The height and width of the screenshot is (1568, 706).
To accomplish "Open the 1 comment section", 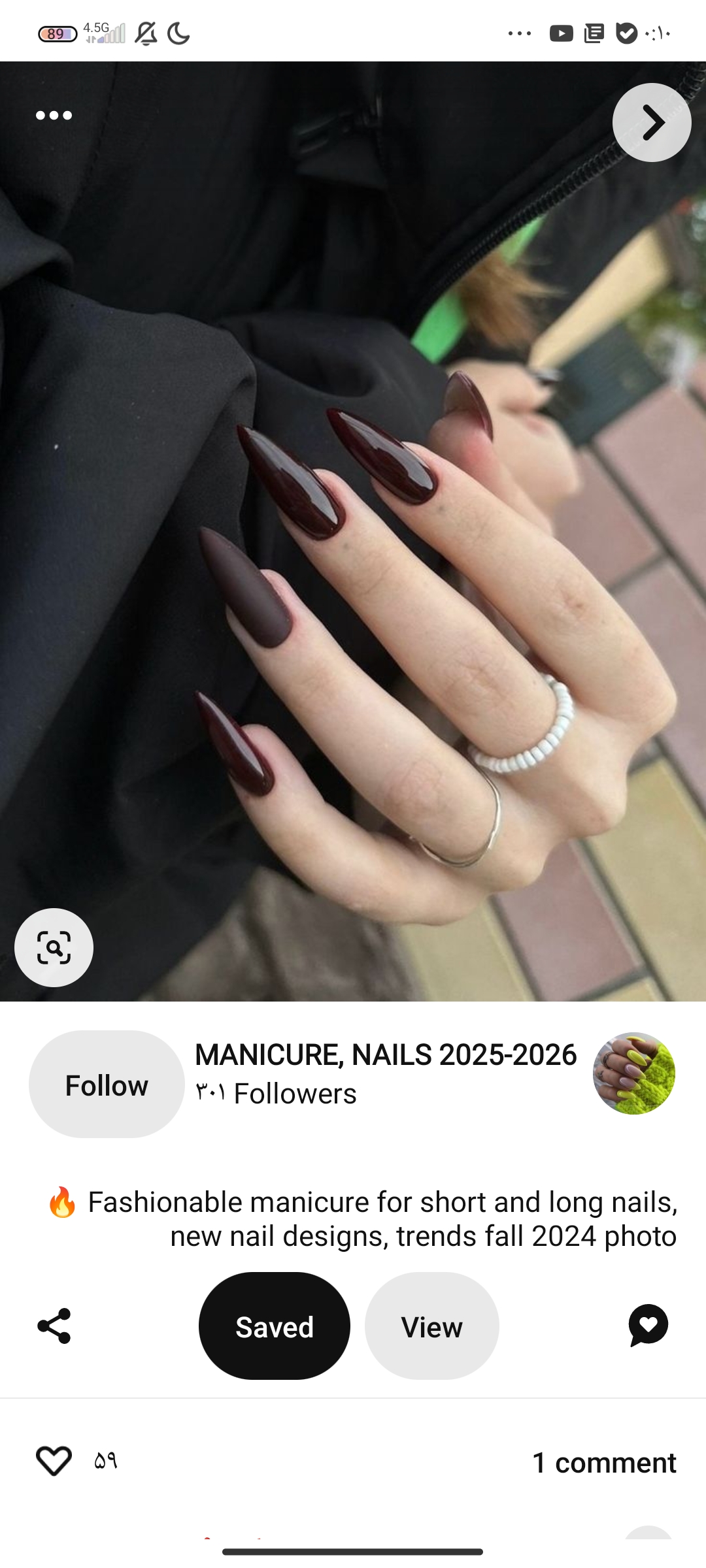I will click(x=603, y=1463).
